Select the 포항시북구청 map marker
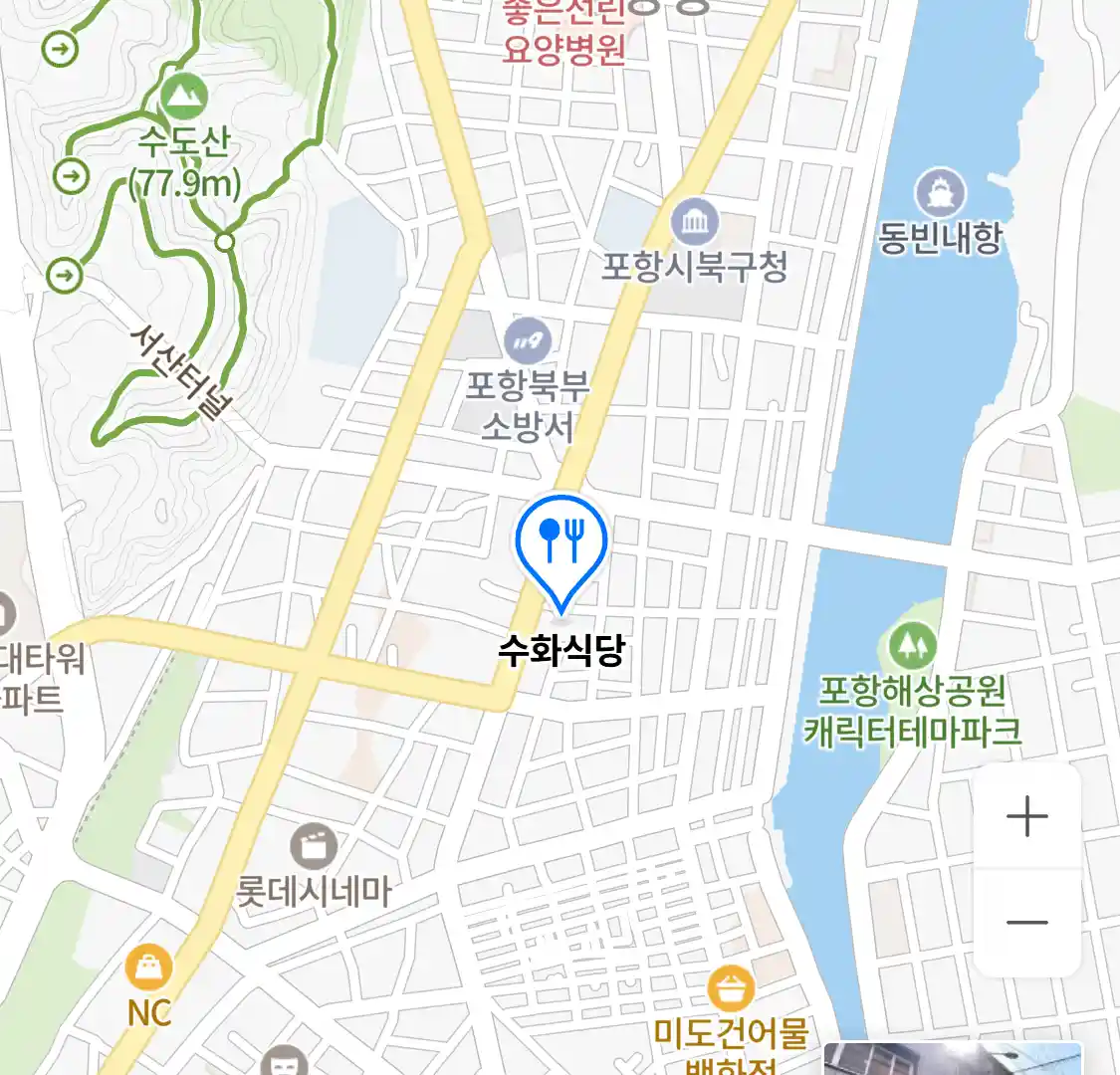The width and height of the screenshot is (1120, 1075). click(x=694, y=222)
